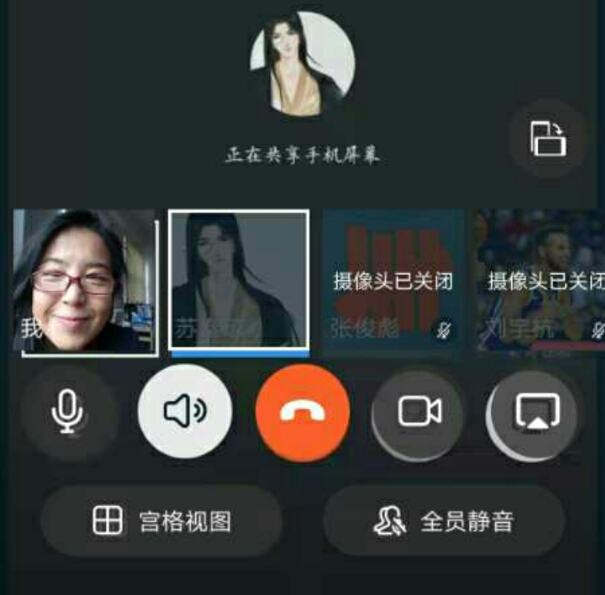Mute everyone with 全员静音
The width and height of the screenshot is (605, 595).
click(443, 521)
